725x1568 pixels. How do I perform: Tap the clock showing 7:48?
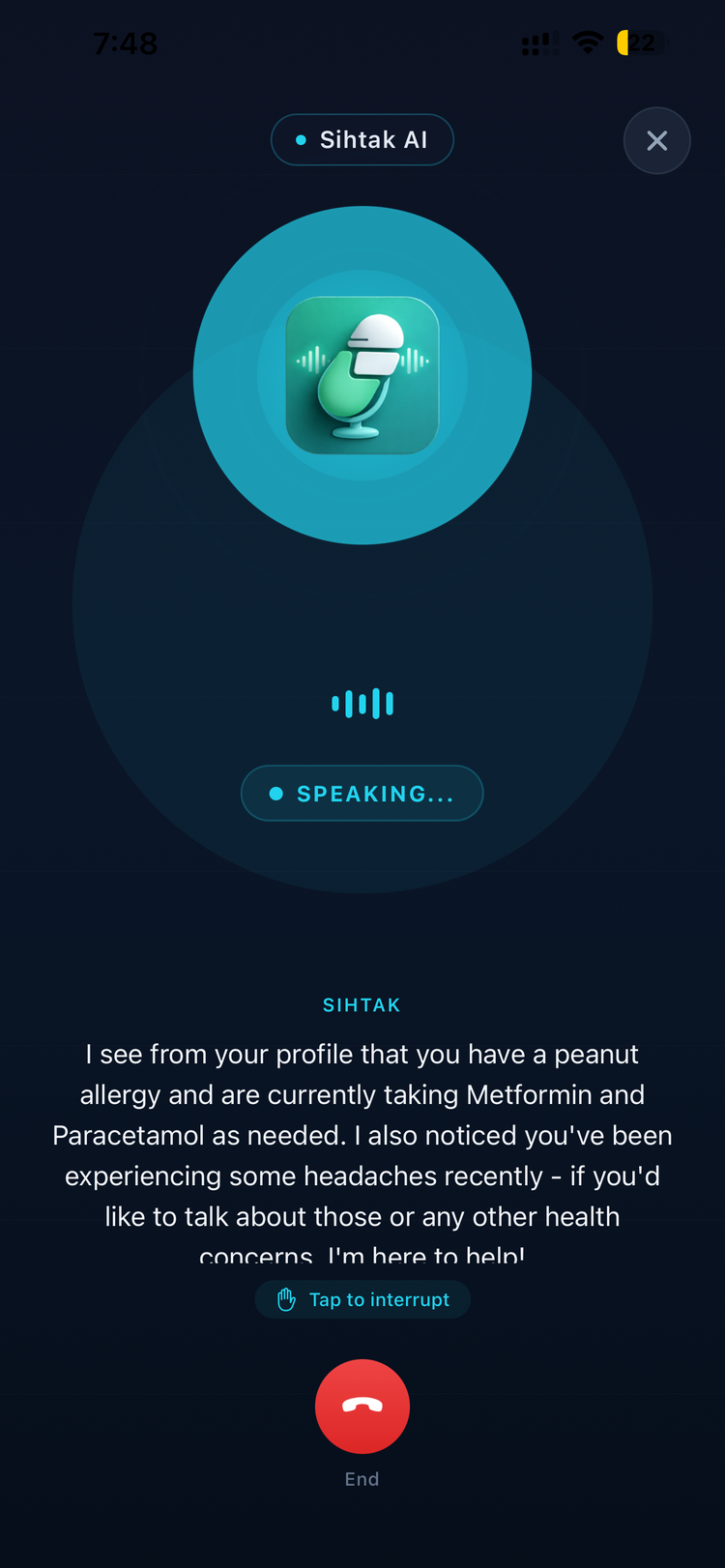tap(126, 43)
